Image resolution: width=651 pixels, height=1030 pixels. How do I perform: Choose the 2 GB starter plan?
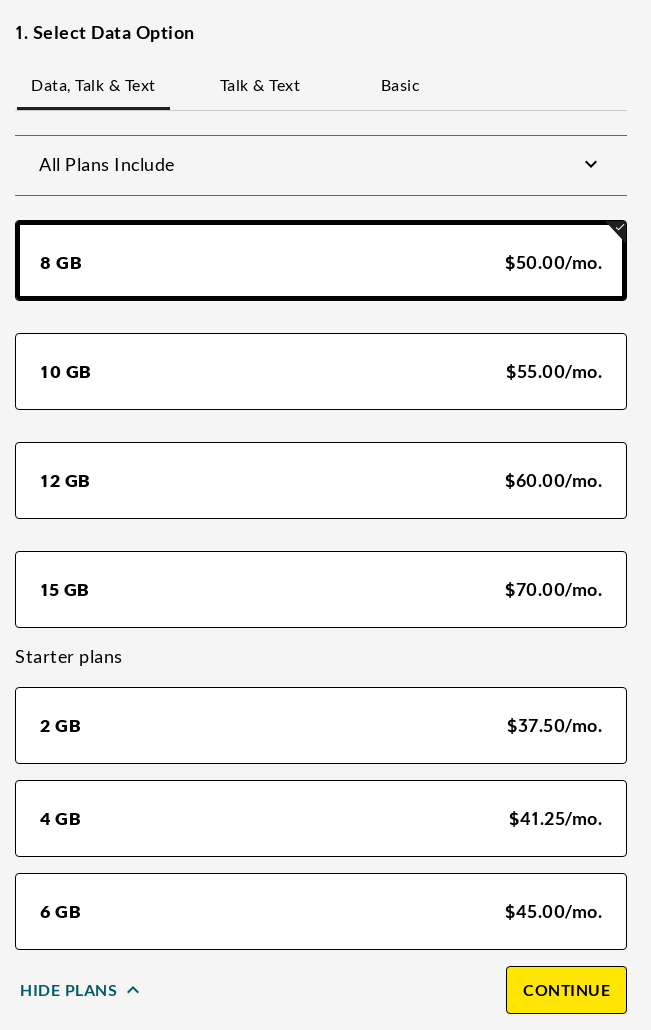coord(320,726)
